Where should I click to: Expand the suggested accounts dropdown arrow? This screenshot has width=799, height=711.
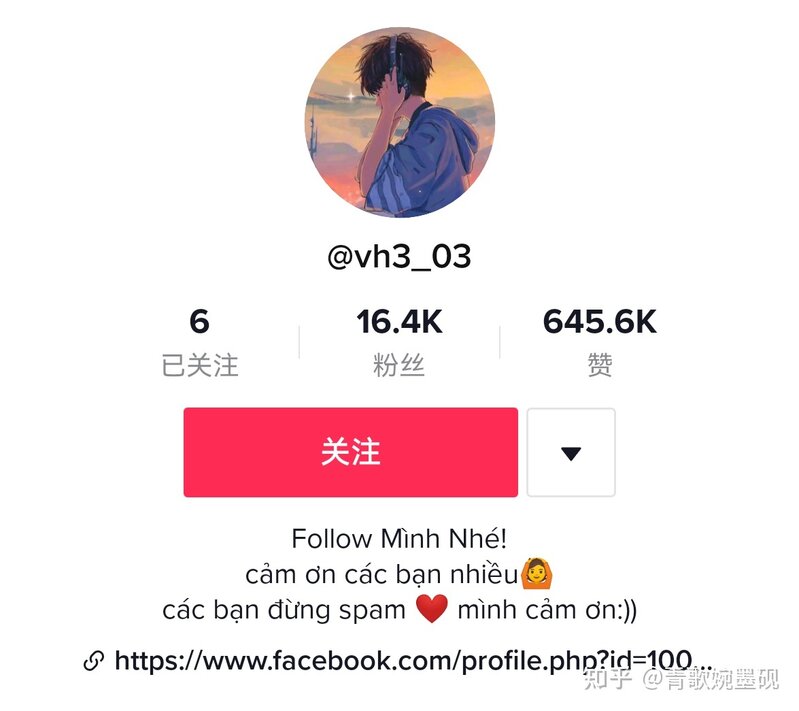tap(570, 452)
